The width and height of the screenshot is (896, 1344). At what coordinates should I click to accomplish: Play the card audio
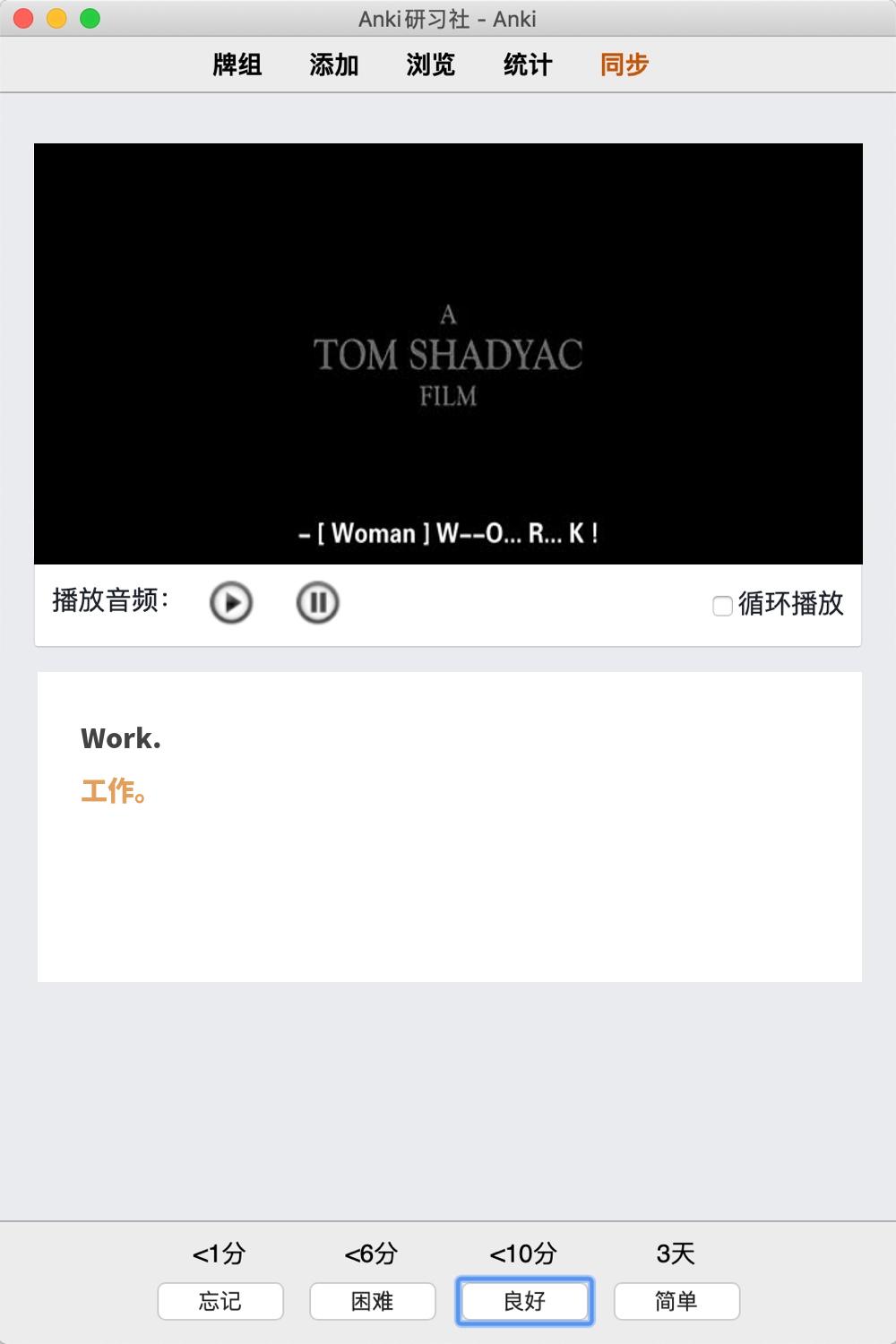[x=231, y=602]
